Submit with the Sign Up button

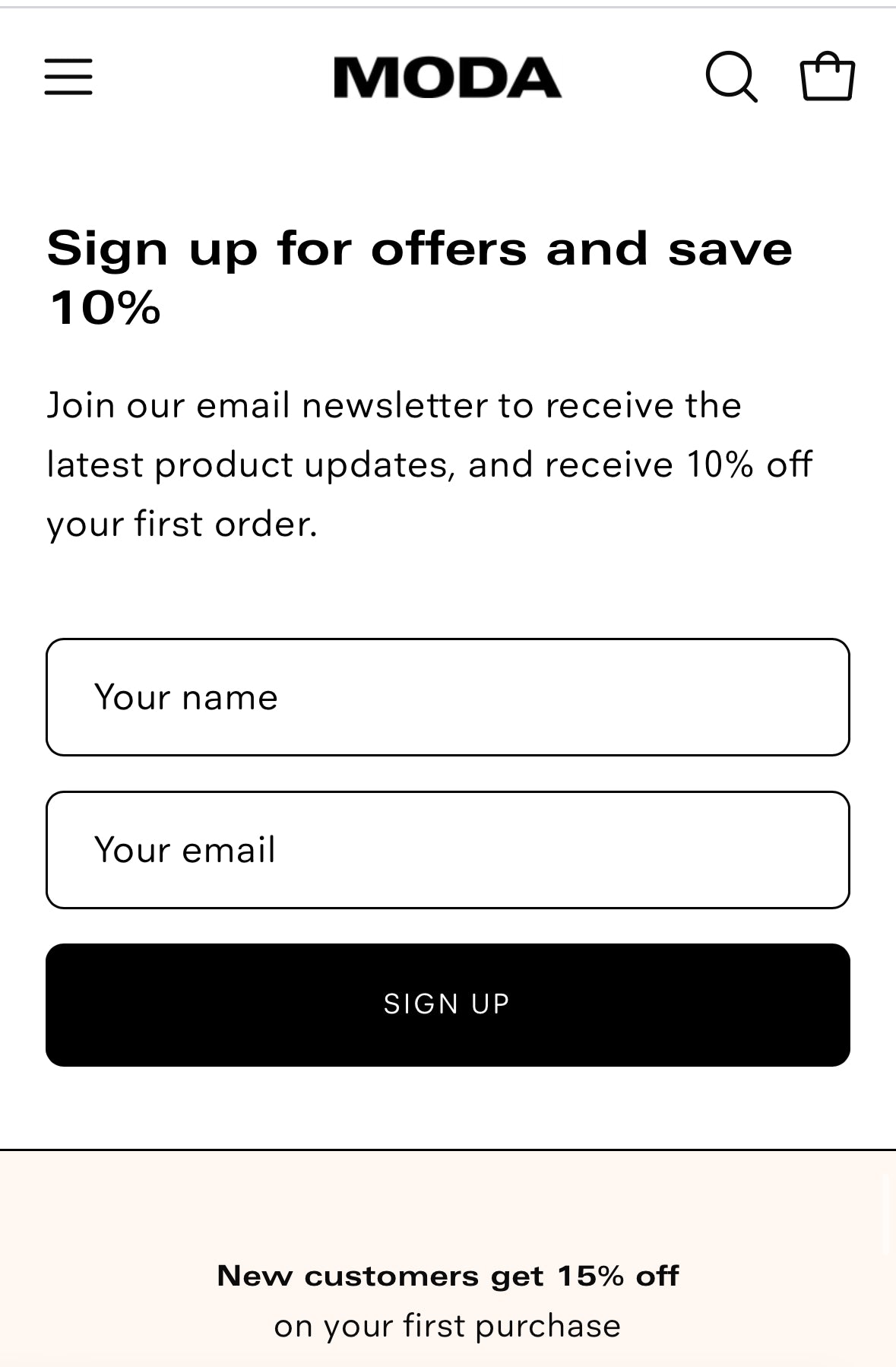click(448, 1004)
